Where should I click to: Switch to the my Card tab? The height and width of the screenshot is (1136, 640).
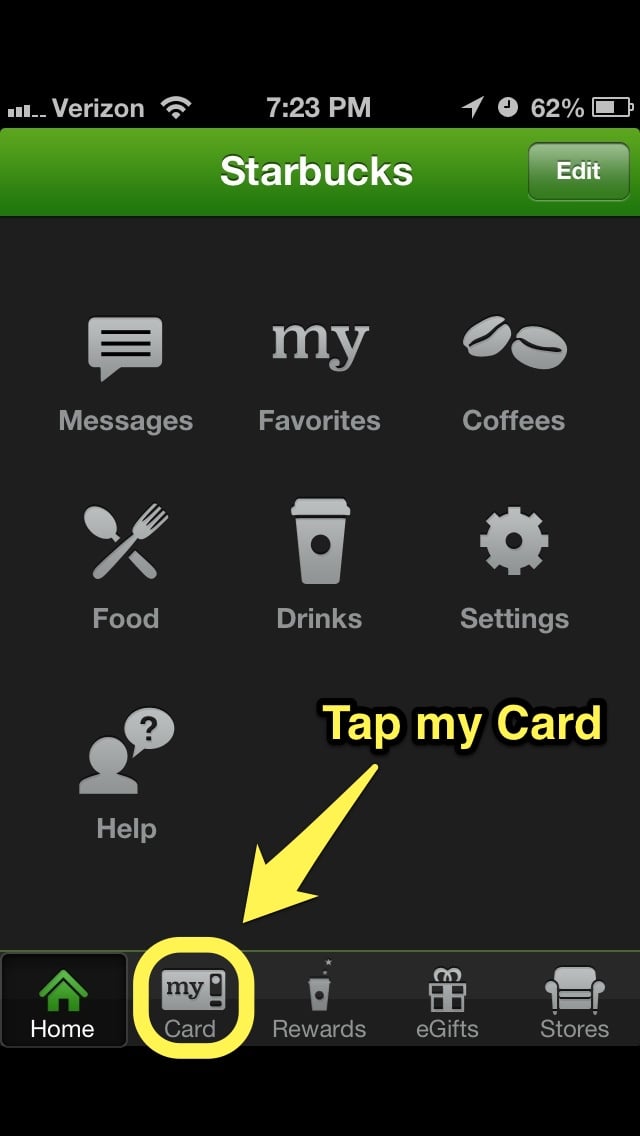pyautogui.click(x=191, y=1000)
